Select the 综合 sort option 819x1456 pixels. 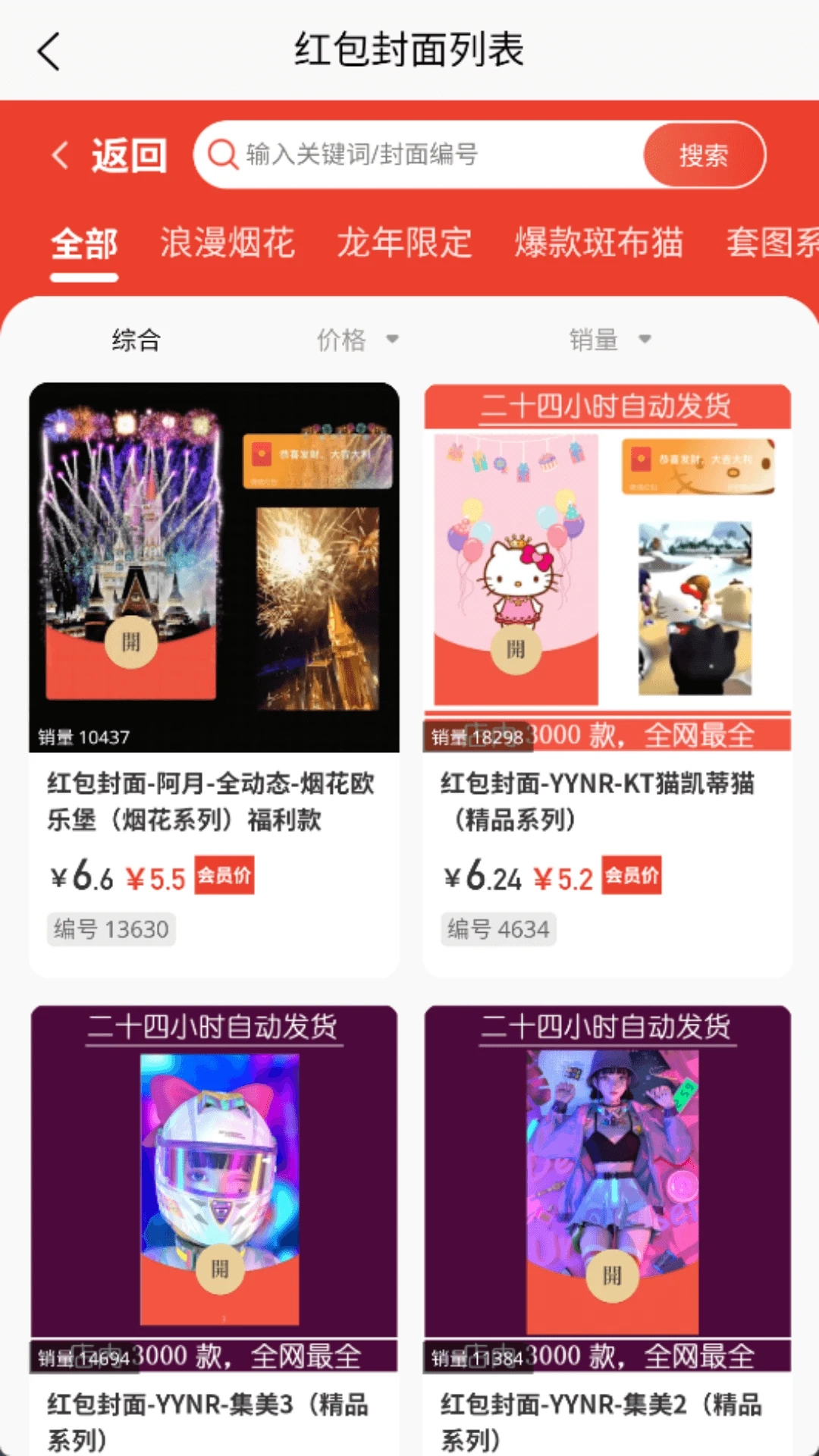click(x=136, y=340)
